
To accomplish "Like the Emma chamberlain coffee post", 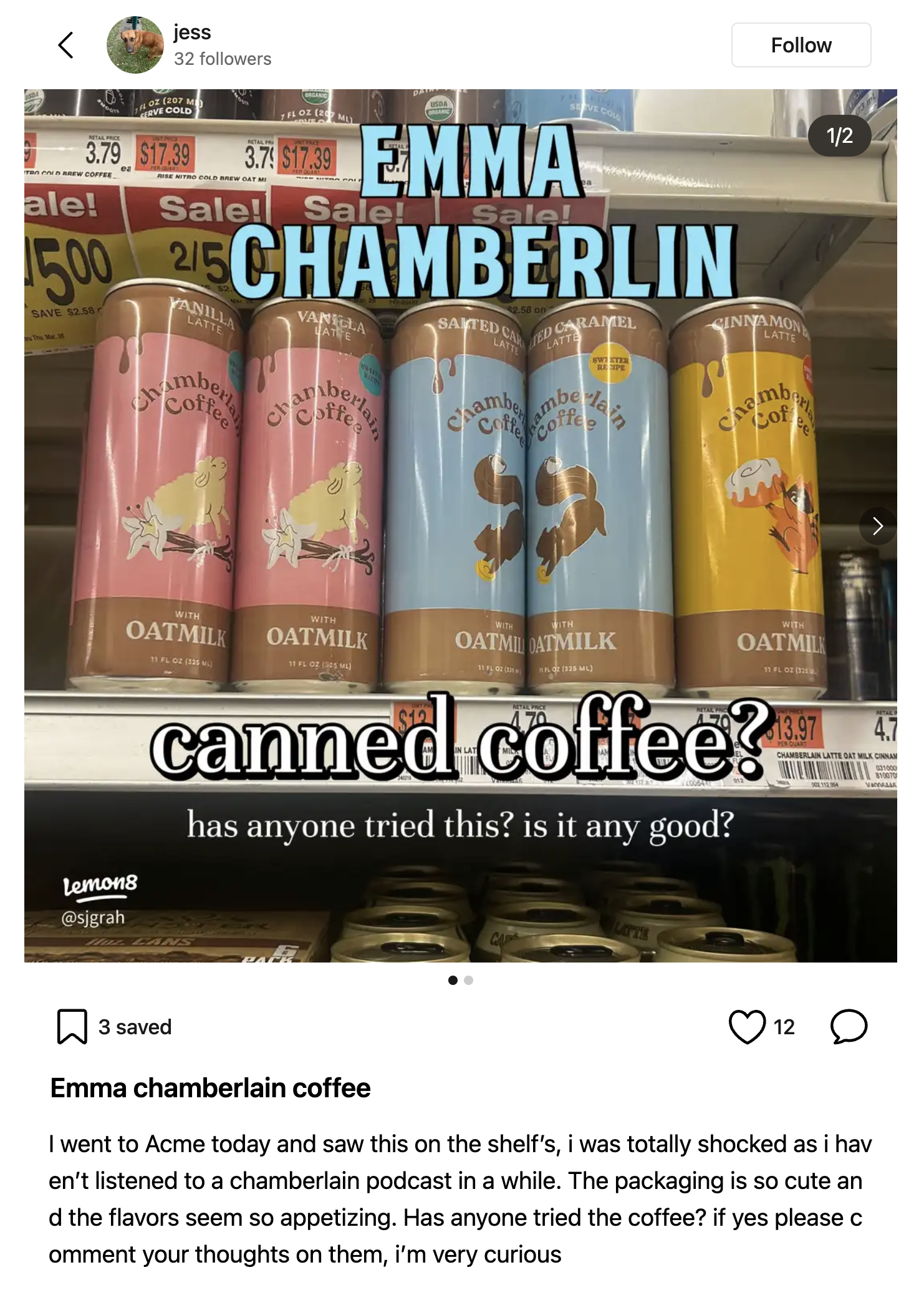I will tap(747, 1026).
